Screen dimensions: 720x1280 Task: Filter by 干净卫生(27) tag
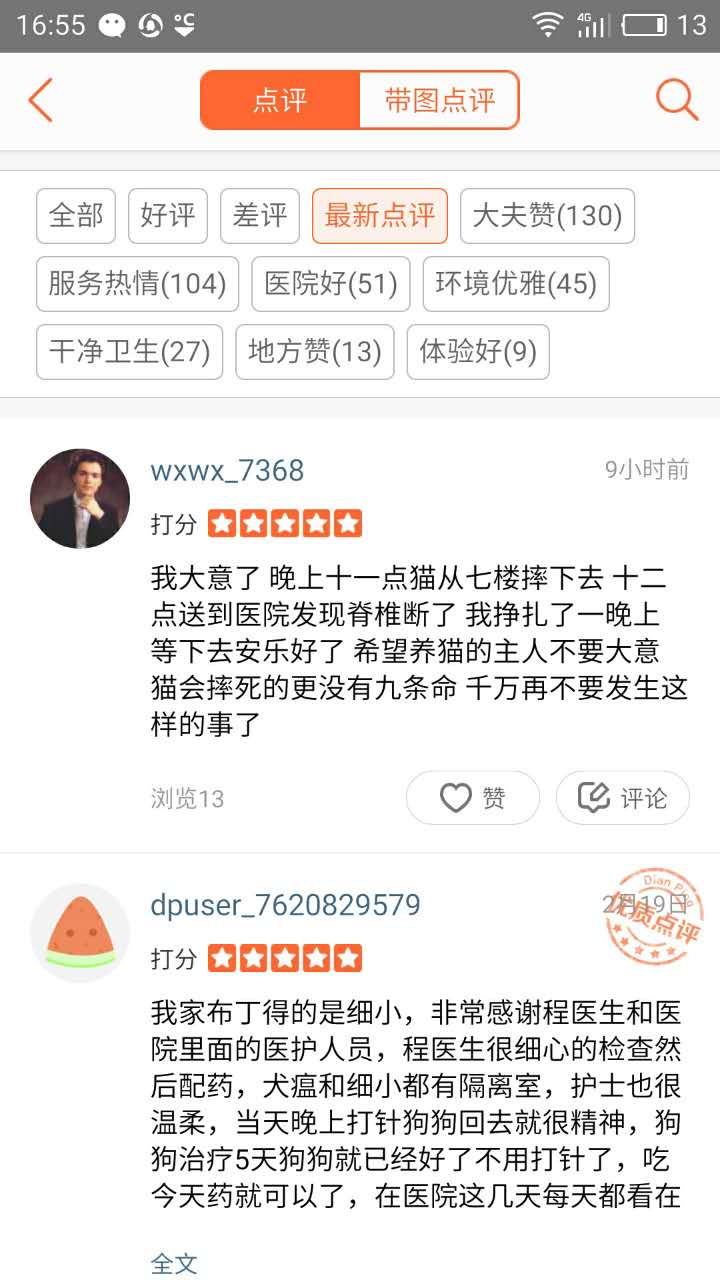[129, 352]
